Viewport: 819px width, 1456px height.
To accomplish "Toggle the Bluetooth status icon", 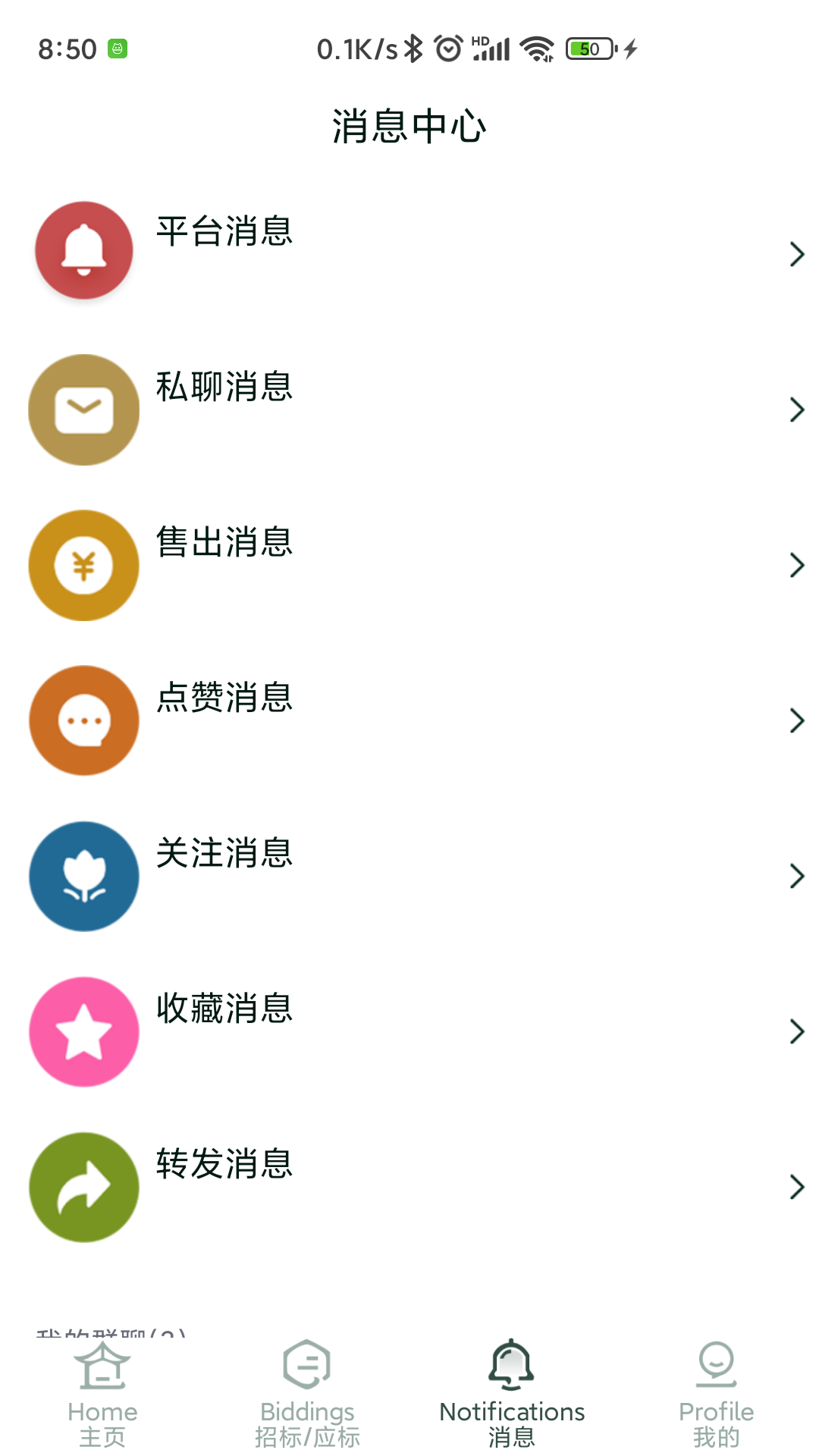I will point(414,48).
